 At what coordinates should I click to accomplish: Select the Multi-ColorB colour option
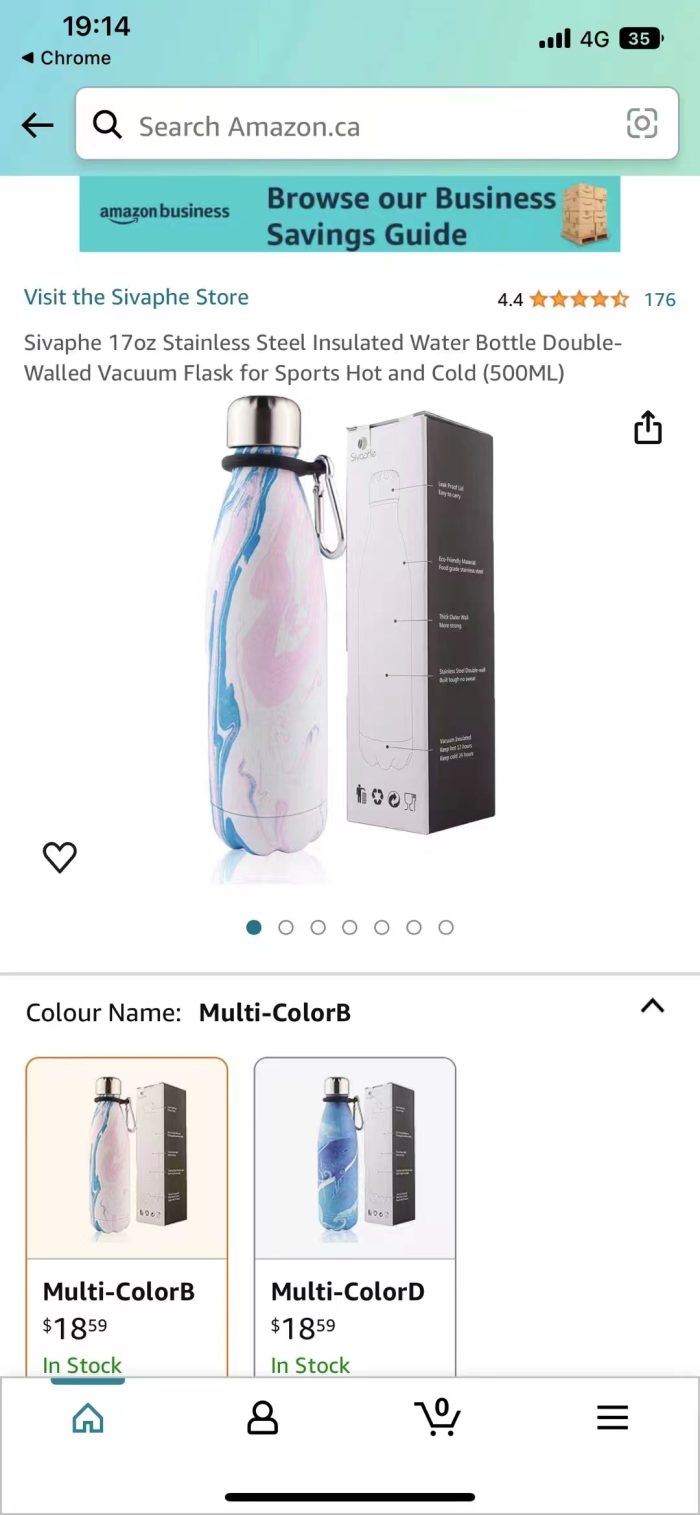pyautogui.click(x=127, y=1217)
